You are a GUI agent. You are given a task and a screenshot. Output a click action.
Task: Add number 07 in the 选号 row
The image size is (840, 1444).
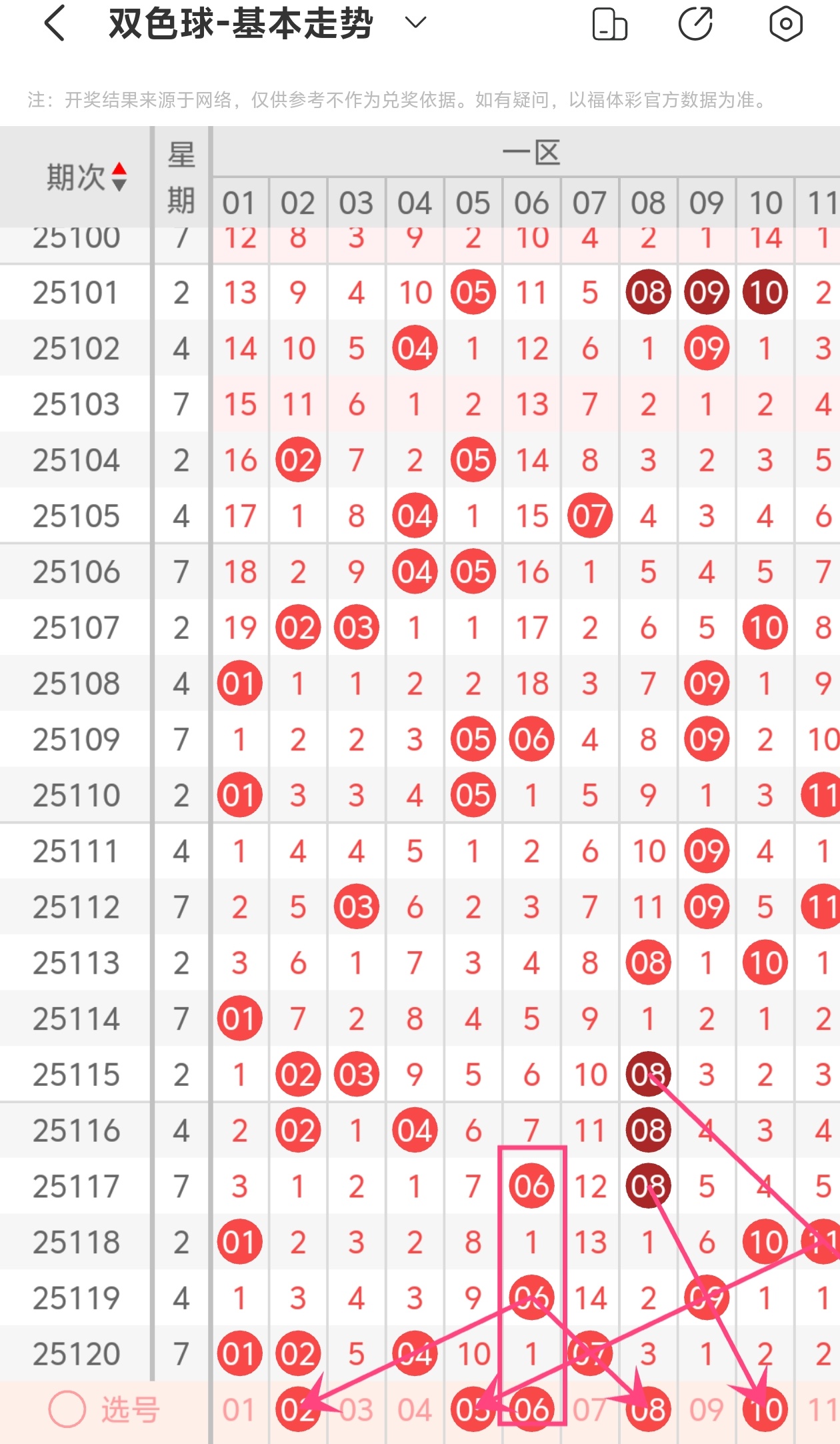589,1410
